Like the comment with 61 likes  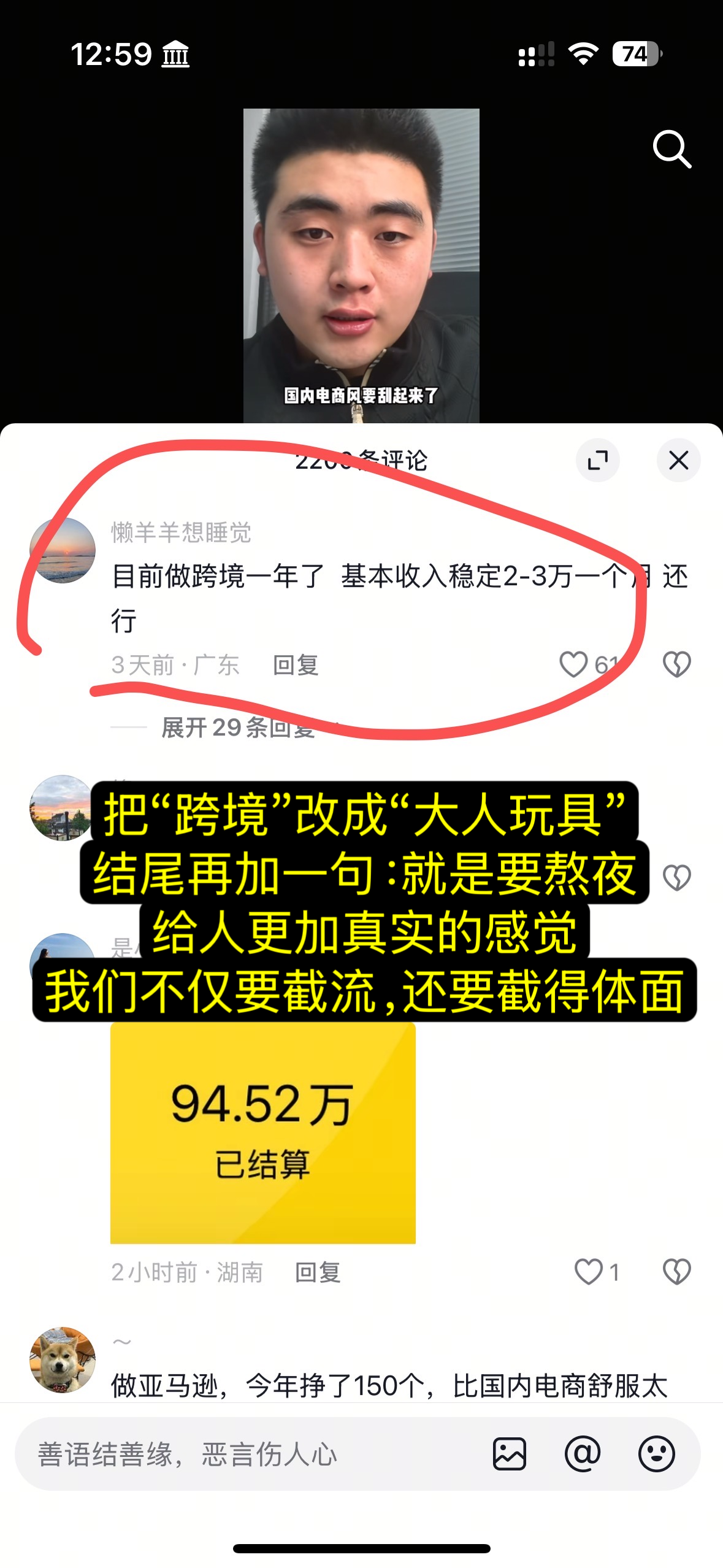[x=574, y=664]
